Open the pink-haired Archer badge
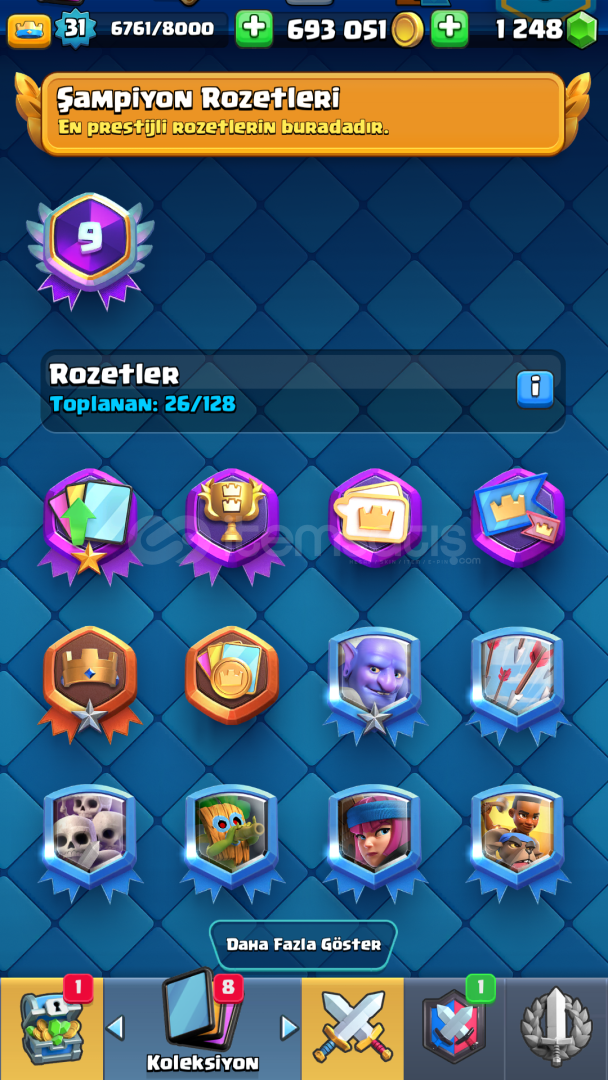608x1080 pixels. coord(374,835)
